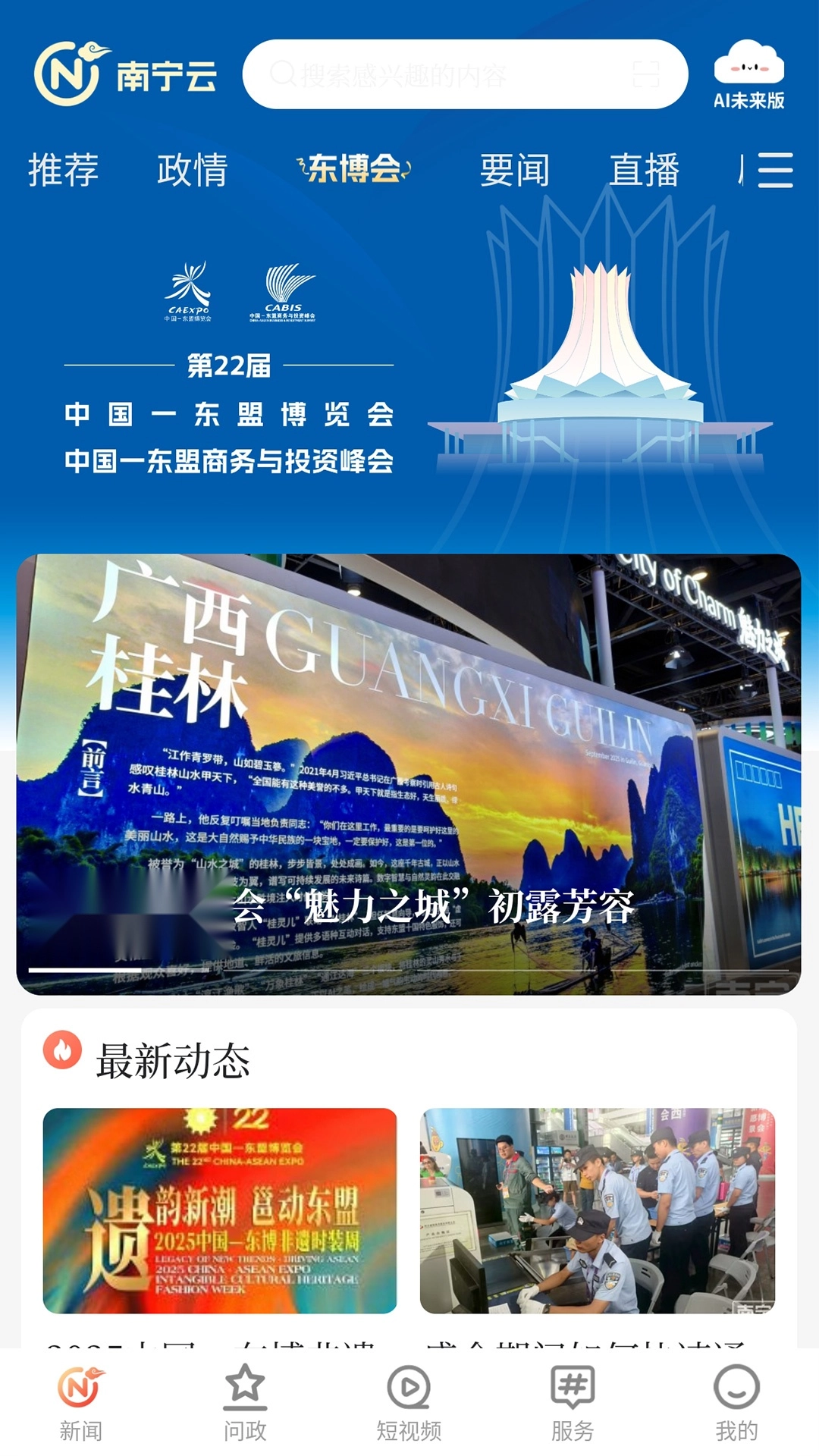Tap the carousel progress indicator bar
This screenshot has width=819, height=1456.
tap(409, 971)
